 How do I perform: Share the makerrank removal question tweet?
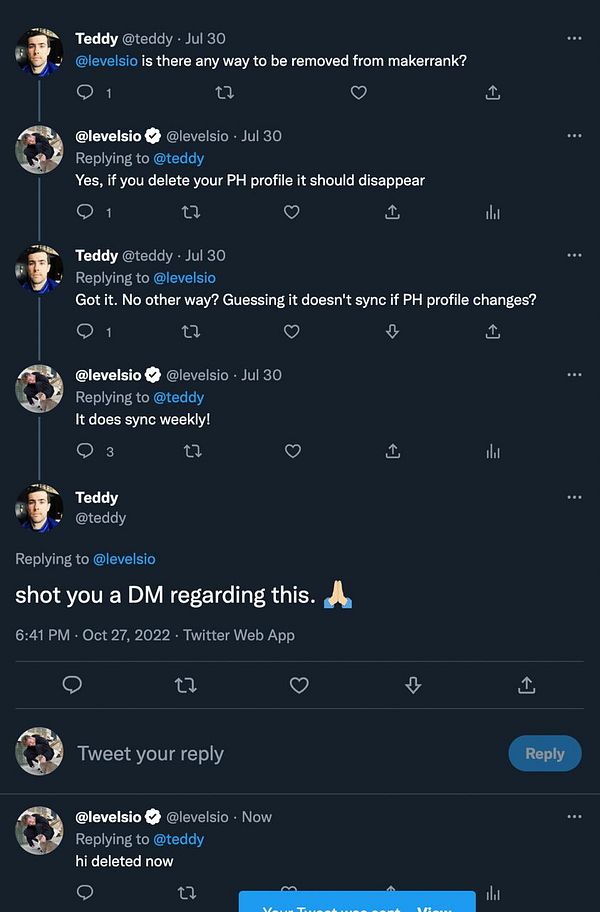[492, 93]
